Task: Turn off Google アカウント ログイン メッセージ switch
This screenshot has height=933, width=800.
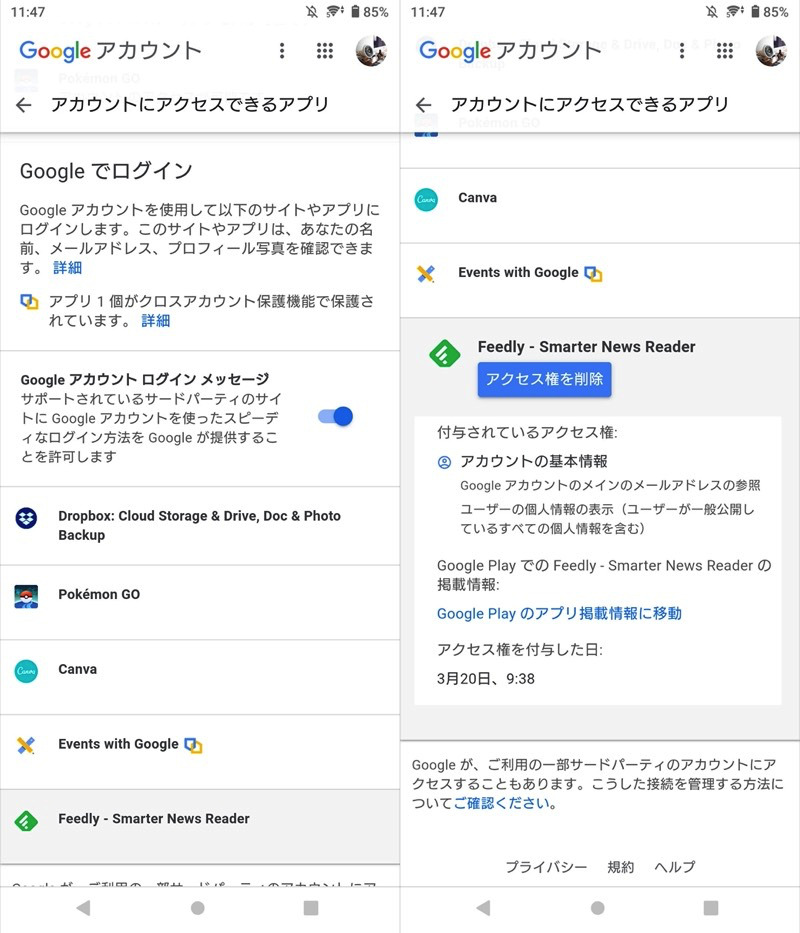Action: 336,416
